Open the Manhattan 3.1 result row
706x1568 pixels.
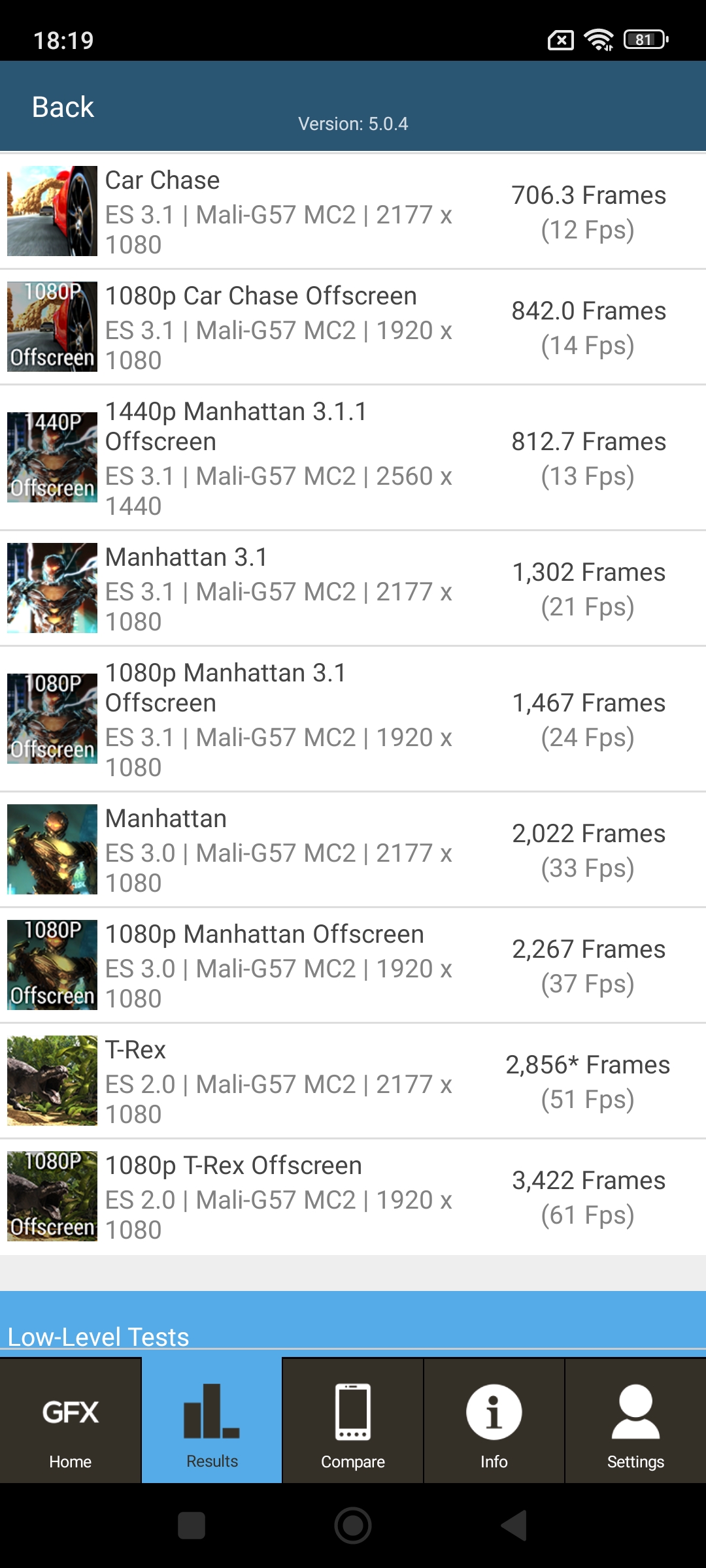coord(353,589)
